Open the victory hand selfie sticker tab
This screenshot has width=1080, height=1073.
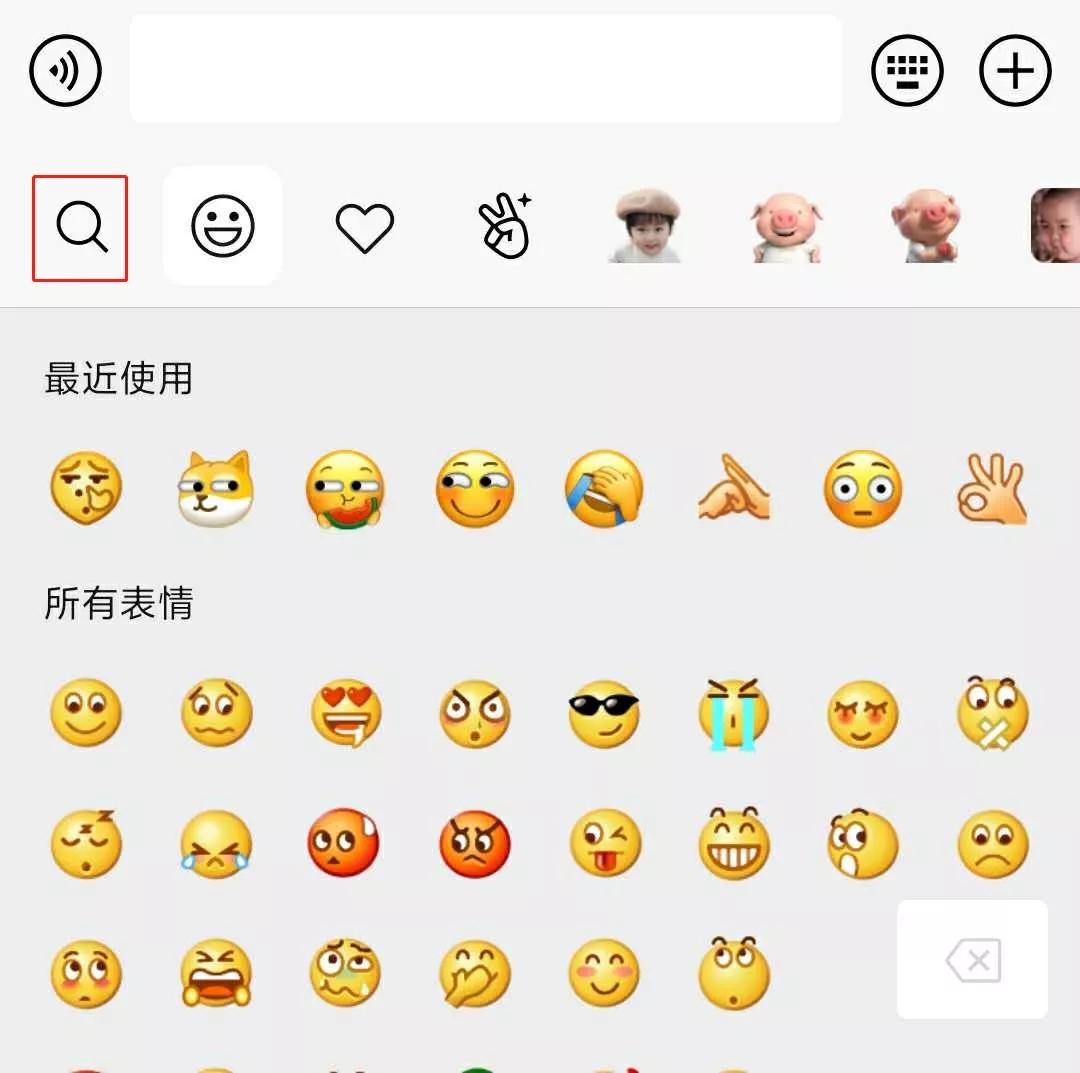[504, 226]
